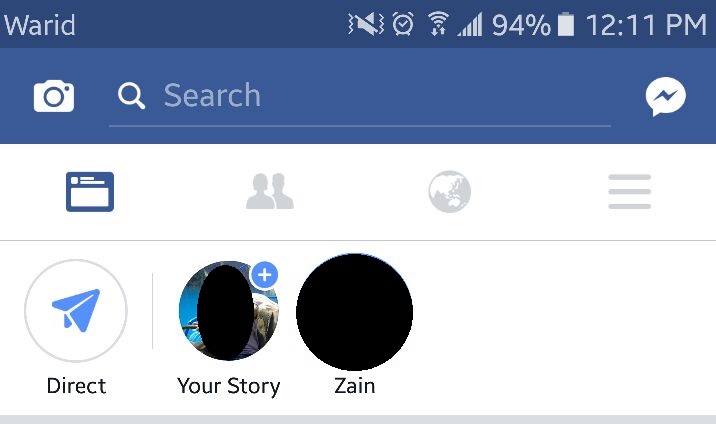The width and height of the screenshot is (716, 424).
Task: View Zain's story
Action: coord(354,311)
